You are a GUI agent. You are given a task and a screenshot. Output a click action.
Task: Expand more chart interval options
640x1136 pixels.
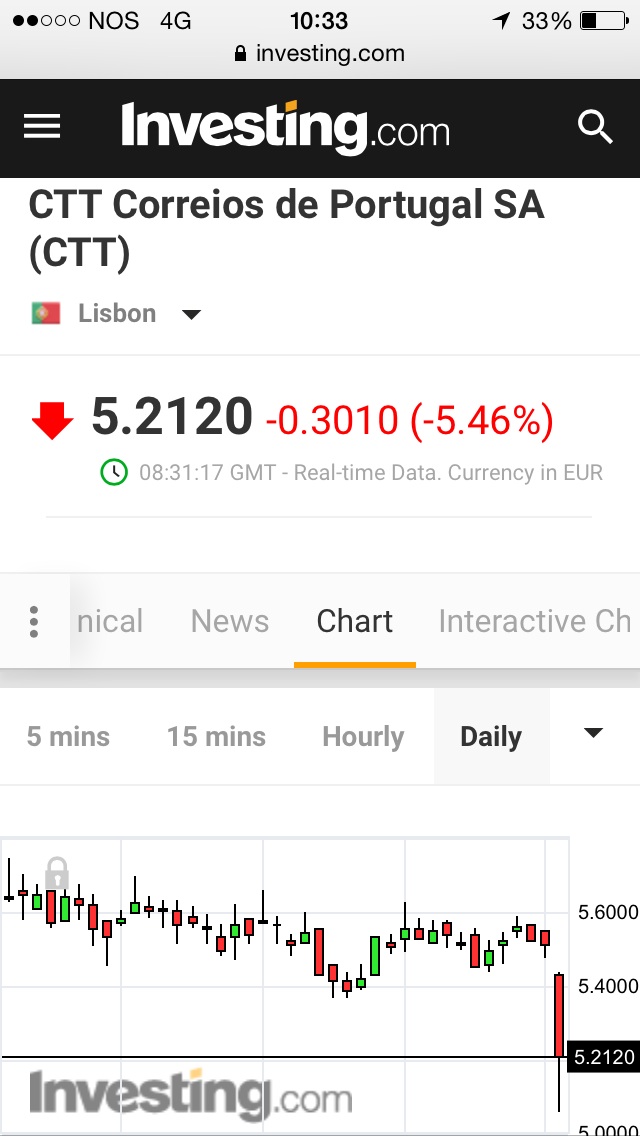(x=593, y=733)
